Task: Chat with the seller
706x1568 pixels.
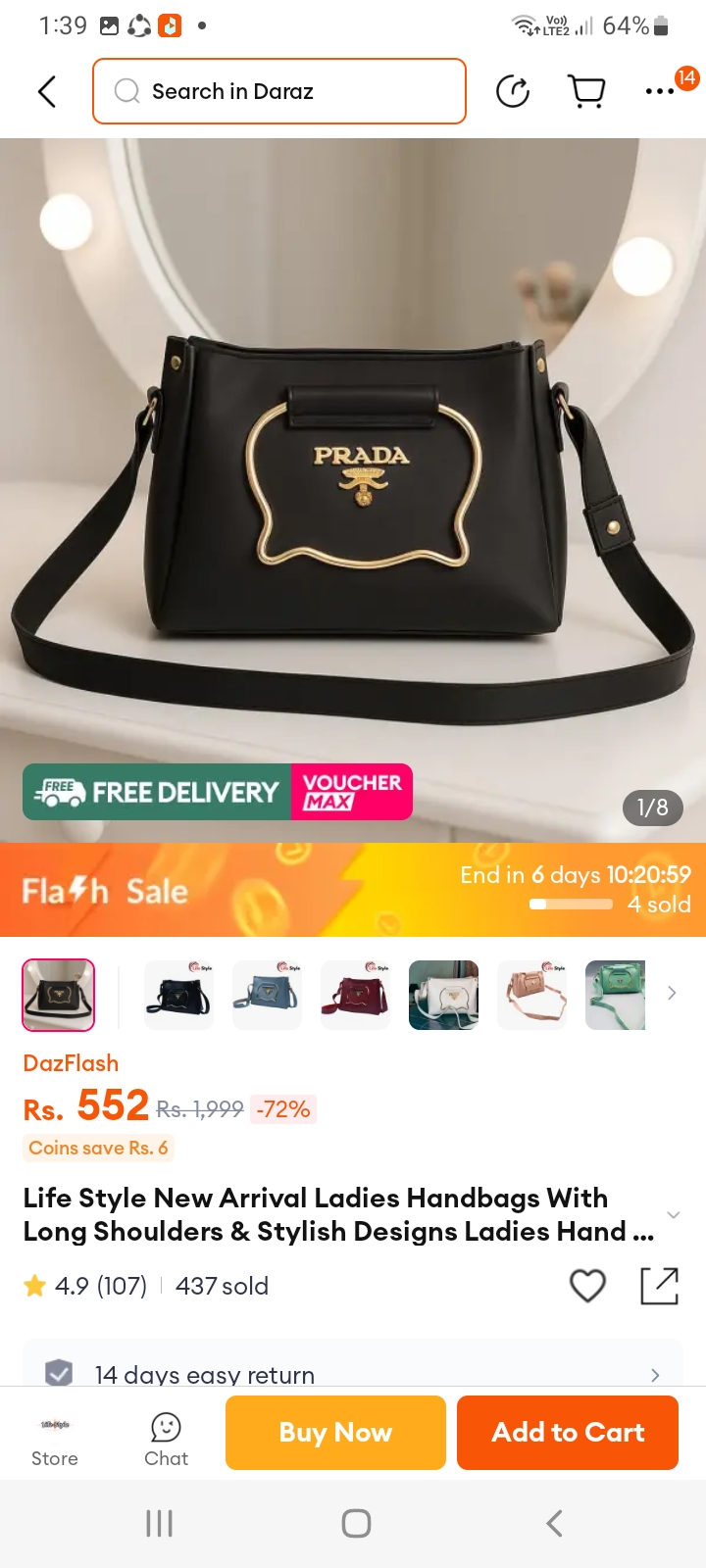Action: (x=166, y=1439)
